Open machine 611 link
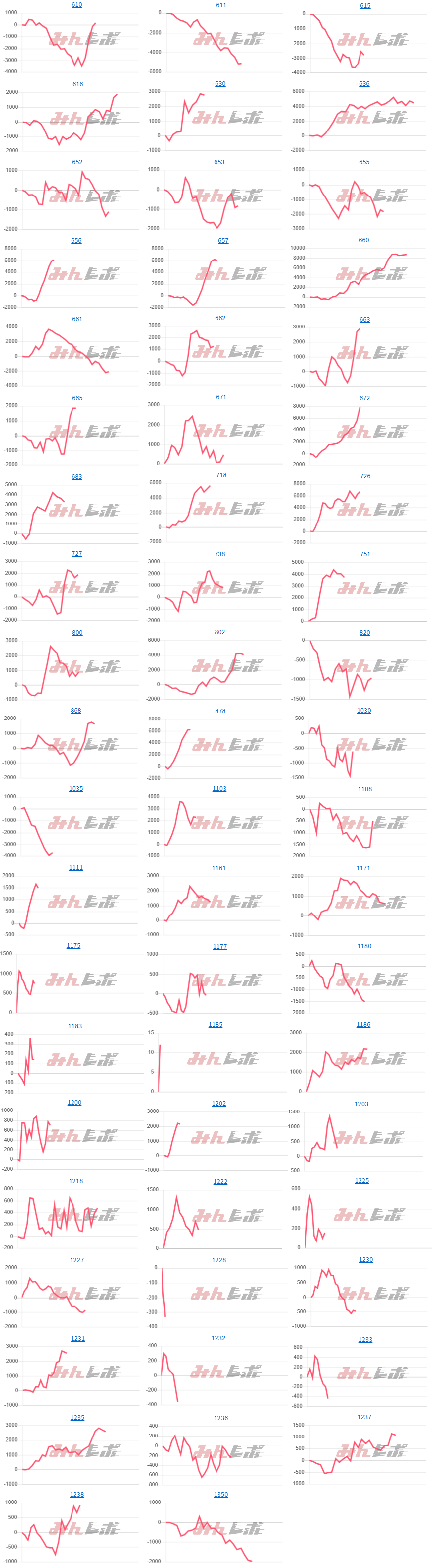 221,5
